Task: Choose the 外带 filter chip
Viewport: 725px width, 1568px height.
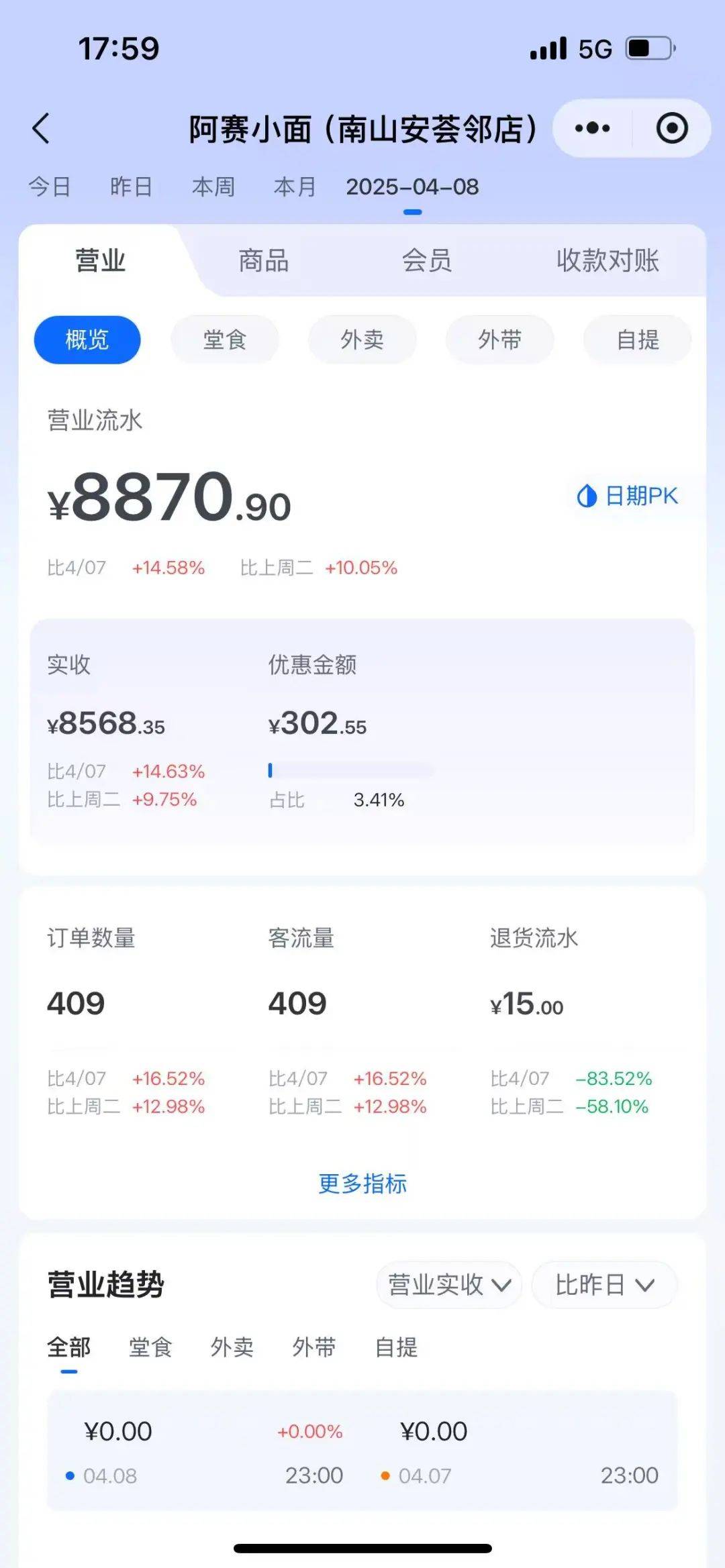Action: (500, 339)
